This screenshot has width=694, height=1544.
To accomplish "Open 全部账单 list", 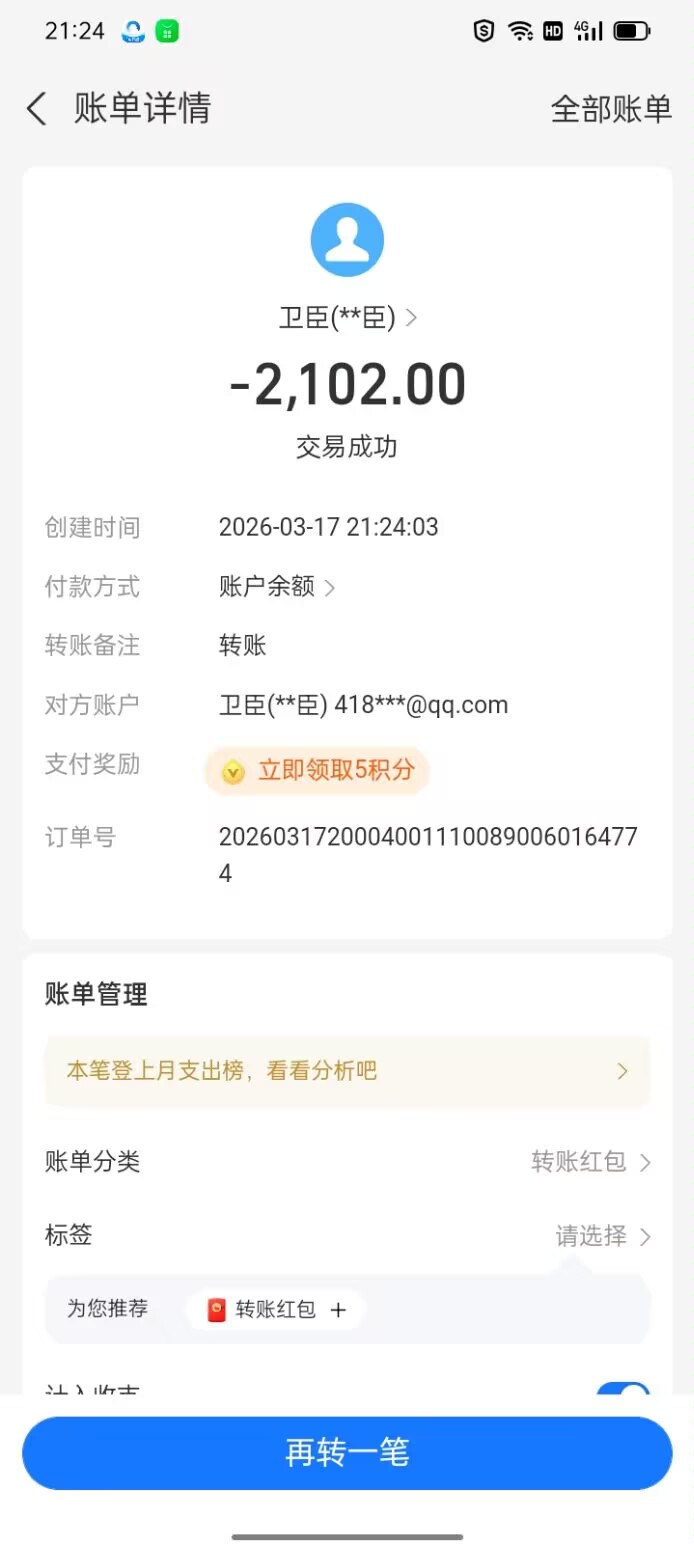I will (611, 108).
